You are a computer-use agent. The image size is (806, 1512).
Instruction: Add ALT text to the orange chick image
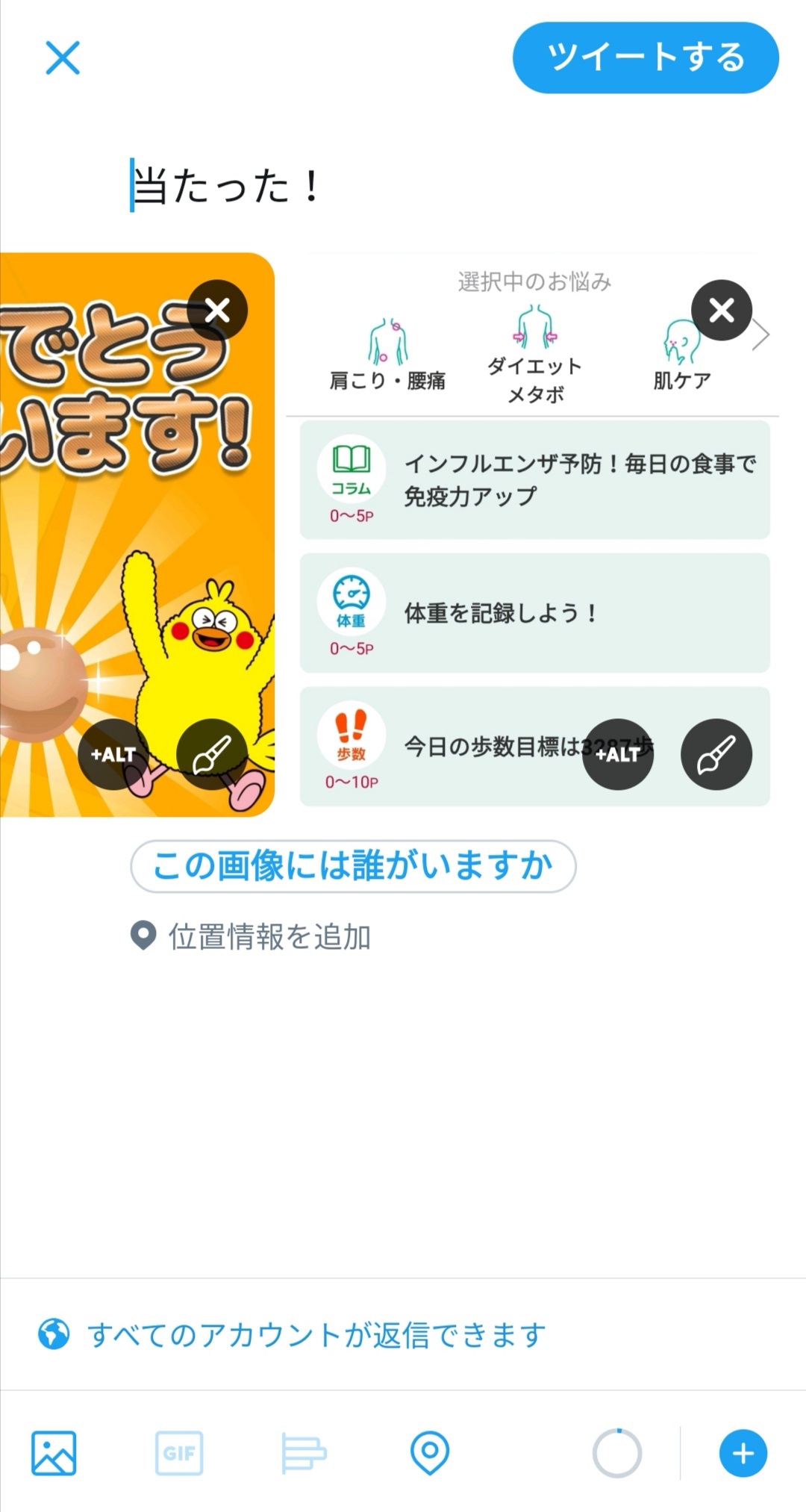click(113, 754)
